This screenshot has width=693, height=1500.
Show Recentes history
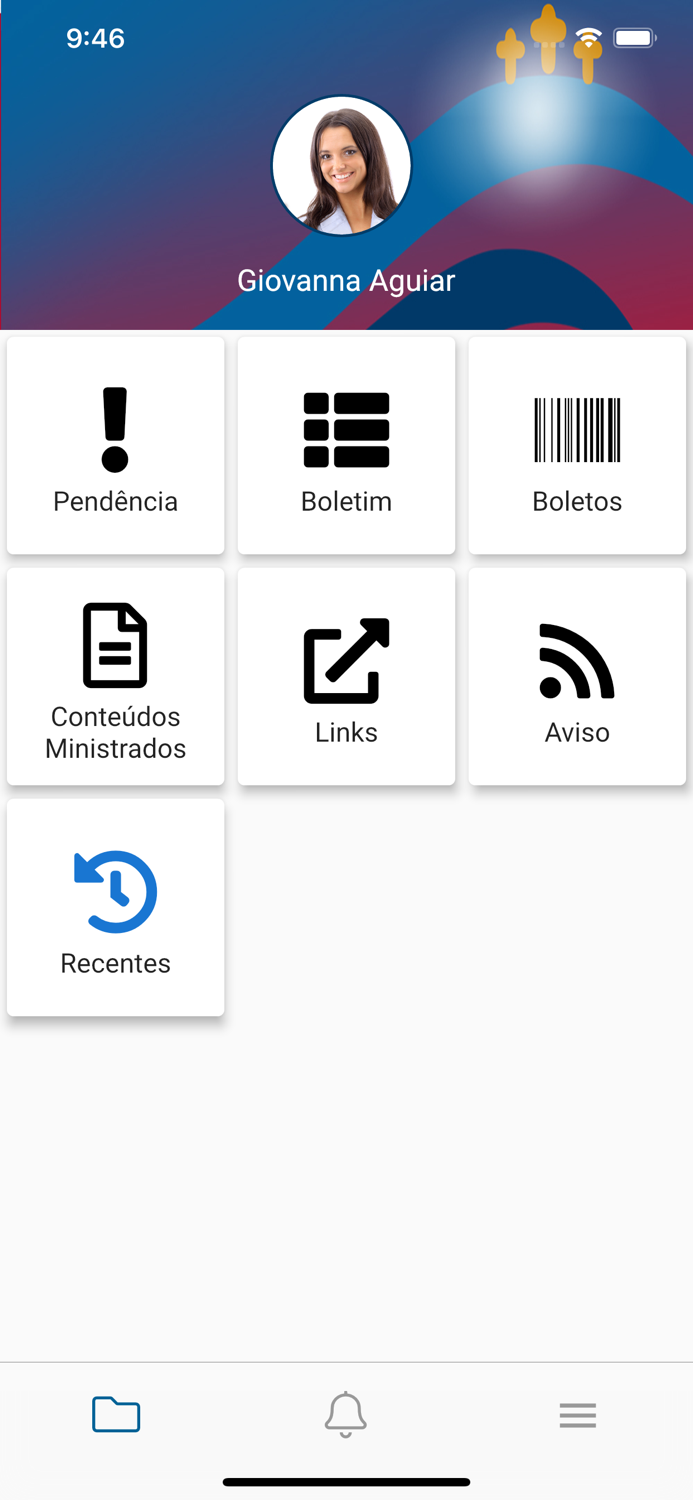[115, 908]
